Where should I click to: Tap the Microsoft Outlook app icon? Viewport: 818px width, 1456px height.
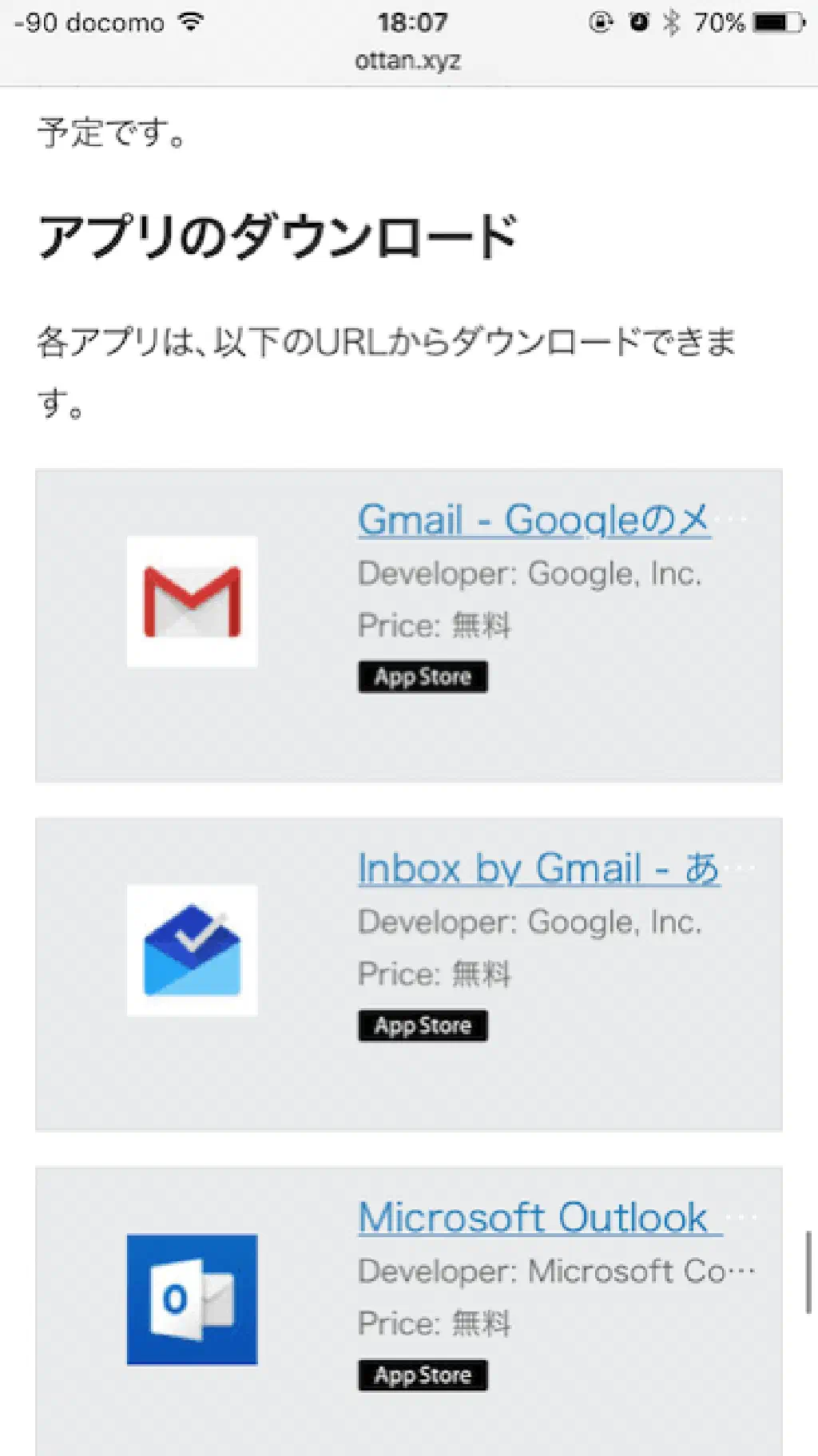point(192,1299)
